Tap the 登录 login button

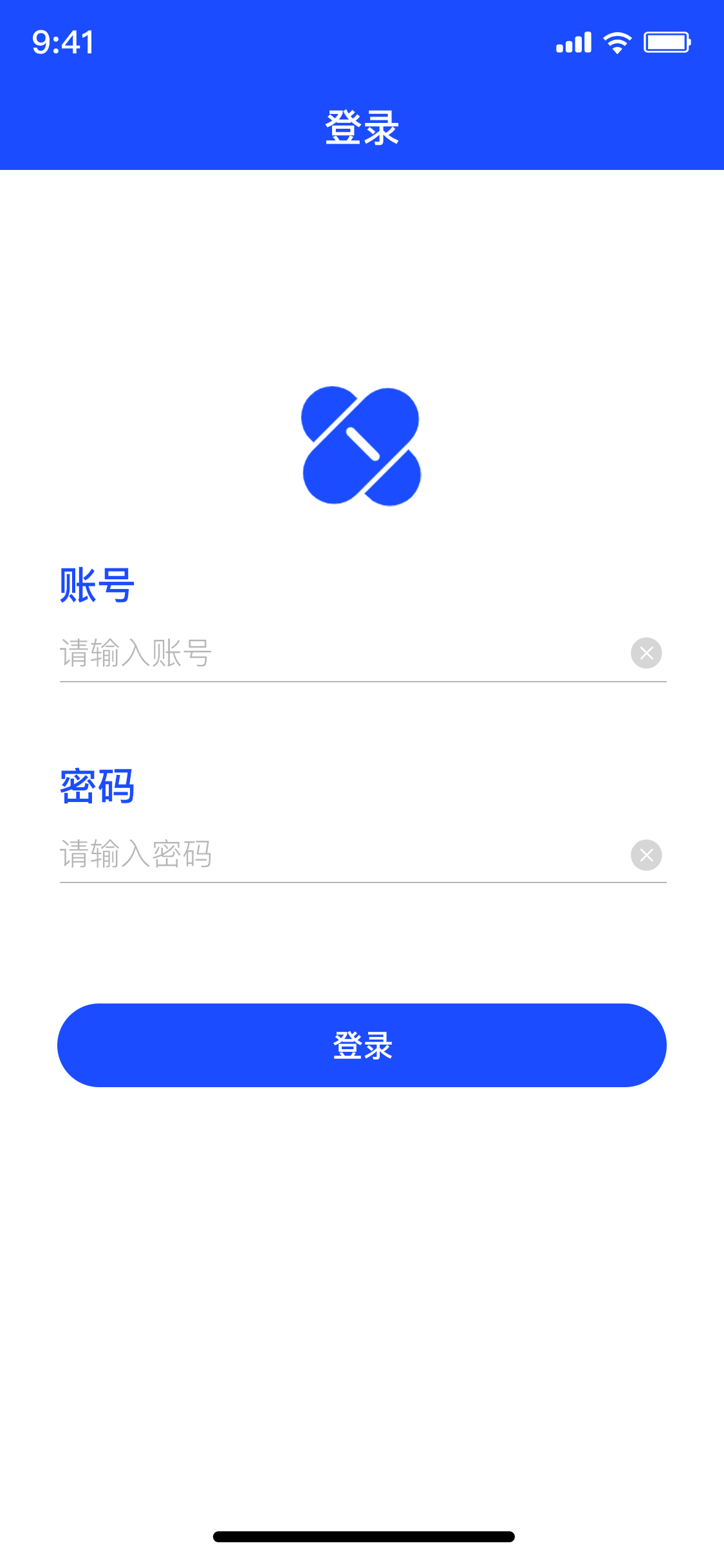coord(362,1045)
